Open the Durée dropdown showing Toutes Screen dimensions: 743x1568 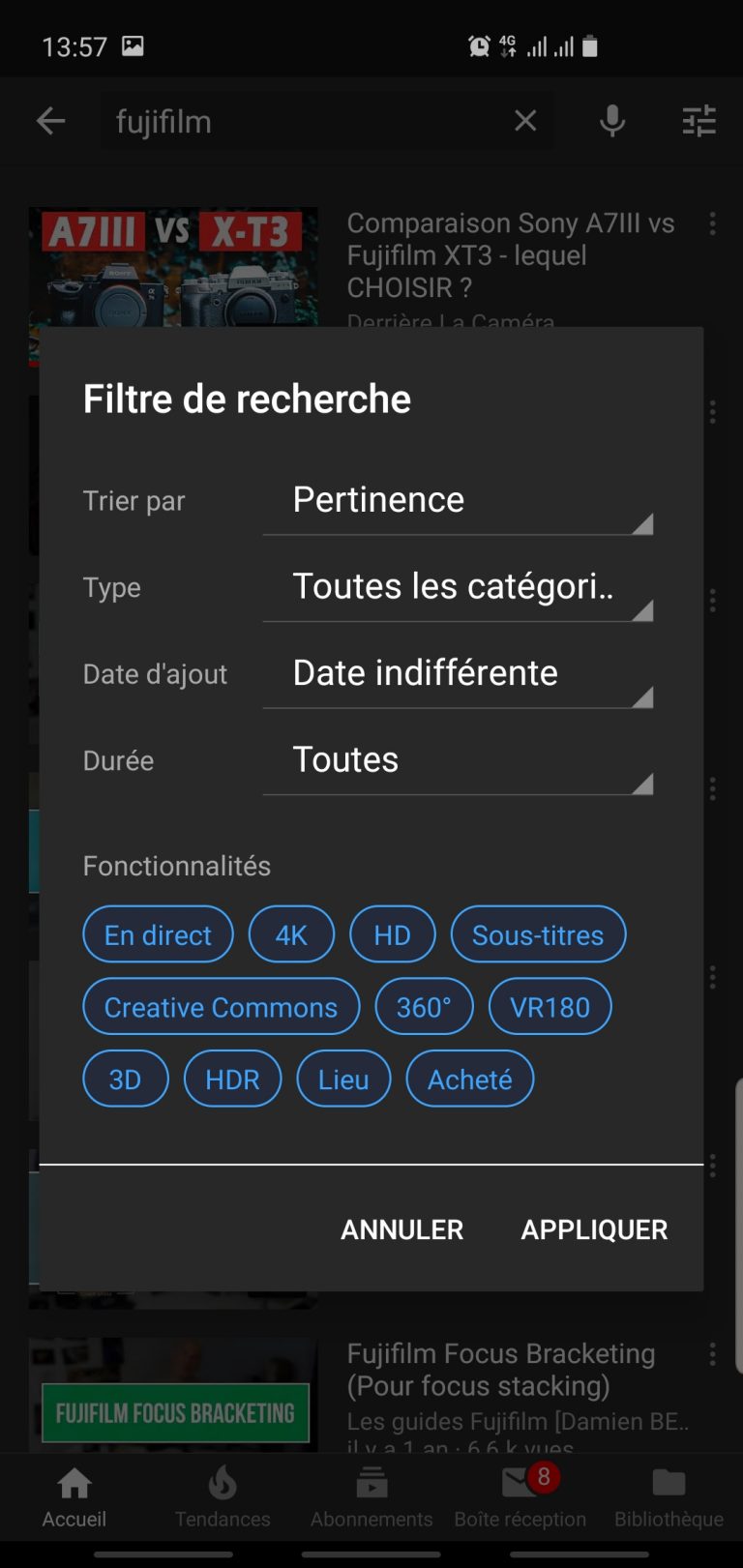tap(458, 760)
